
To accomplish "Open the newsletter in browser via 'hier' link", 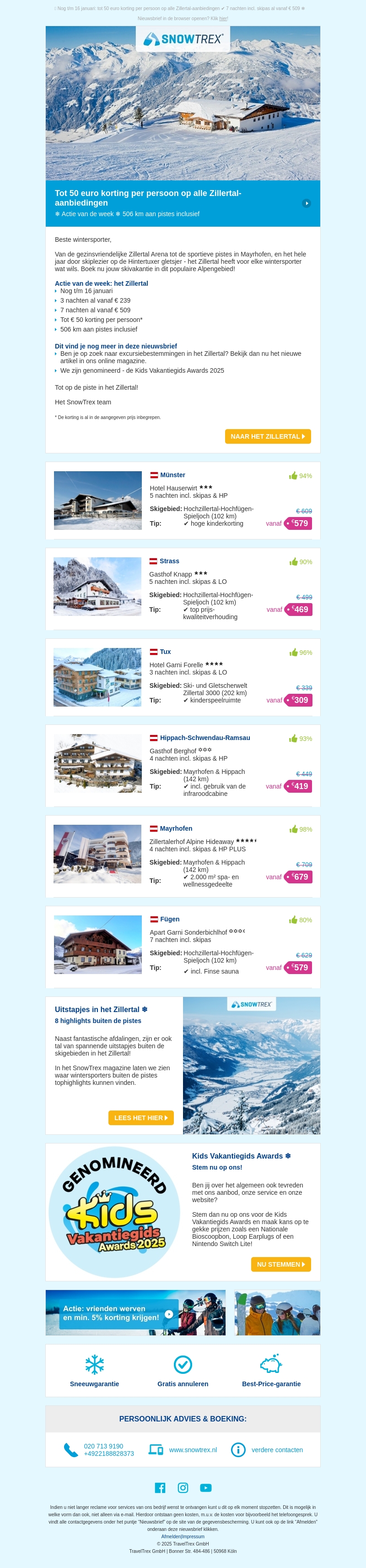I will click(223, 18).
